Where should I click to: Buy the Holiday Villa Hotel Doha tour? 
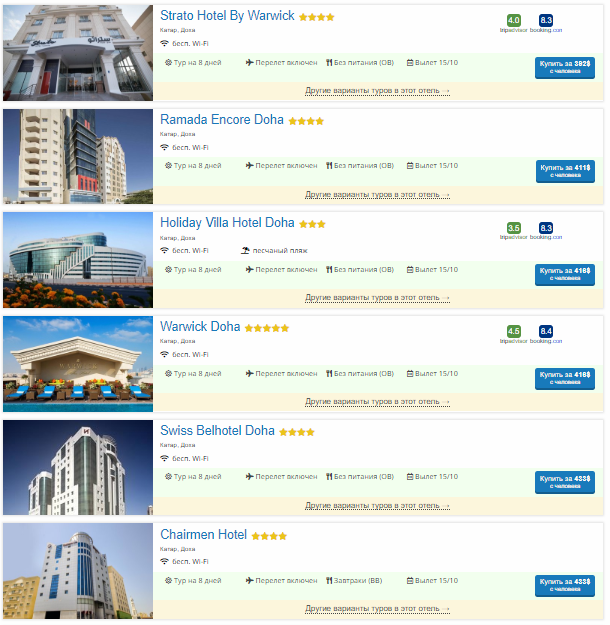(x=564, y=274)
